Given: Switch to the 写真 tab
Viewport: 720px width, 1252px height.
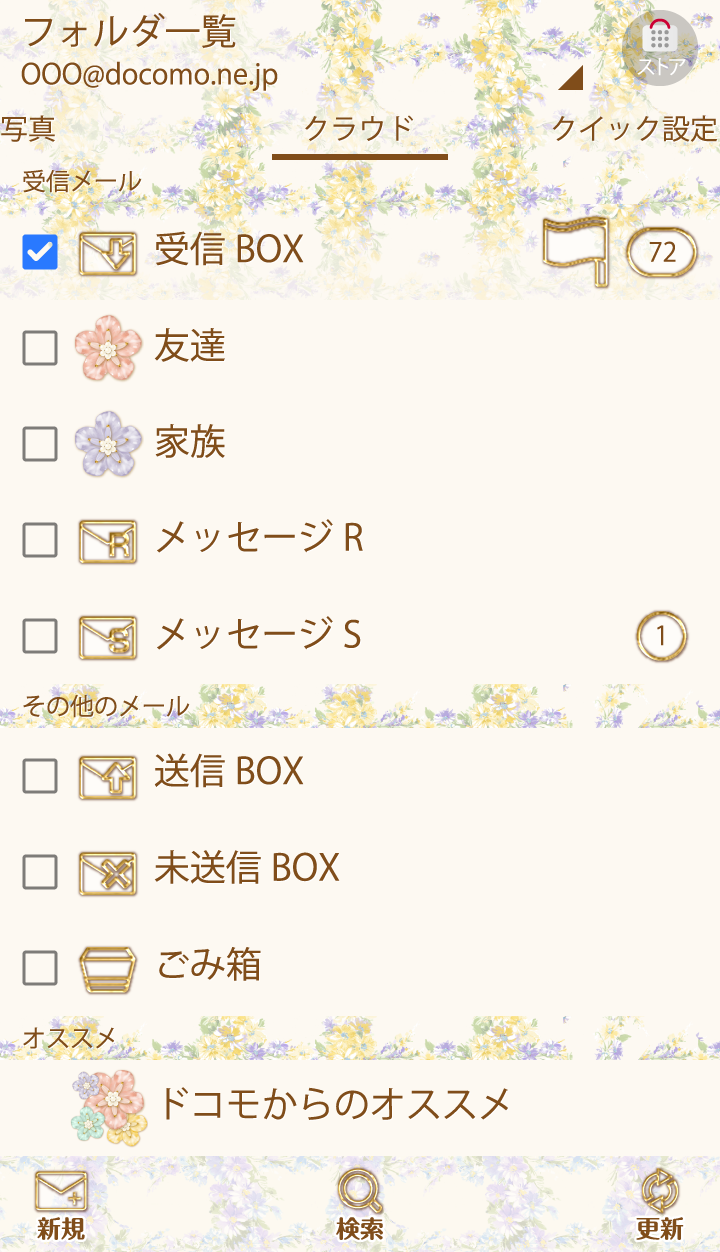Looking at the screenshot, I should coord(28,129).
